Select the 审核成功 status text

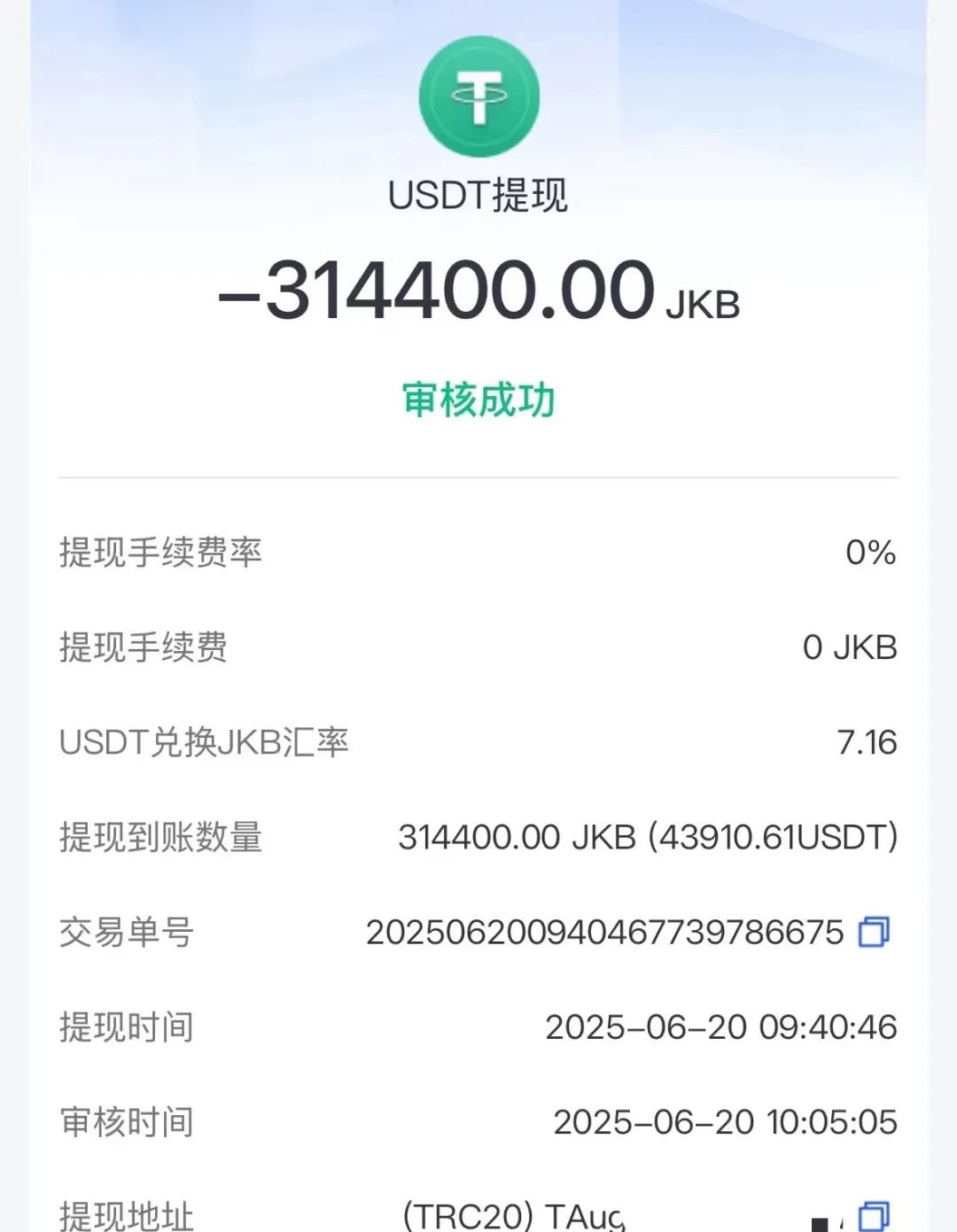478,399
